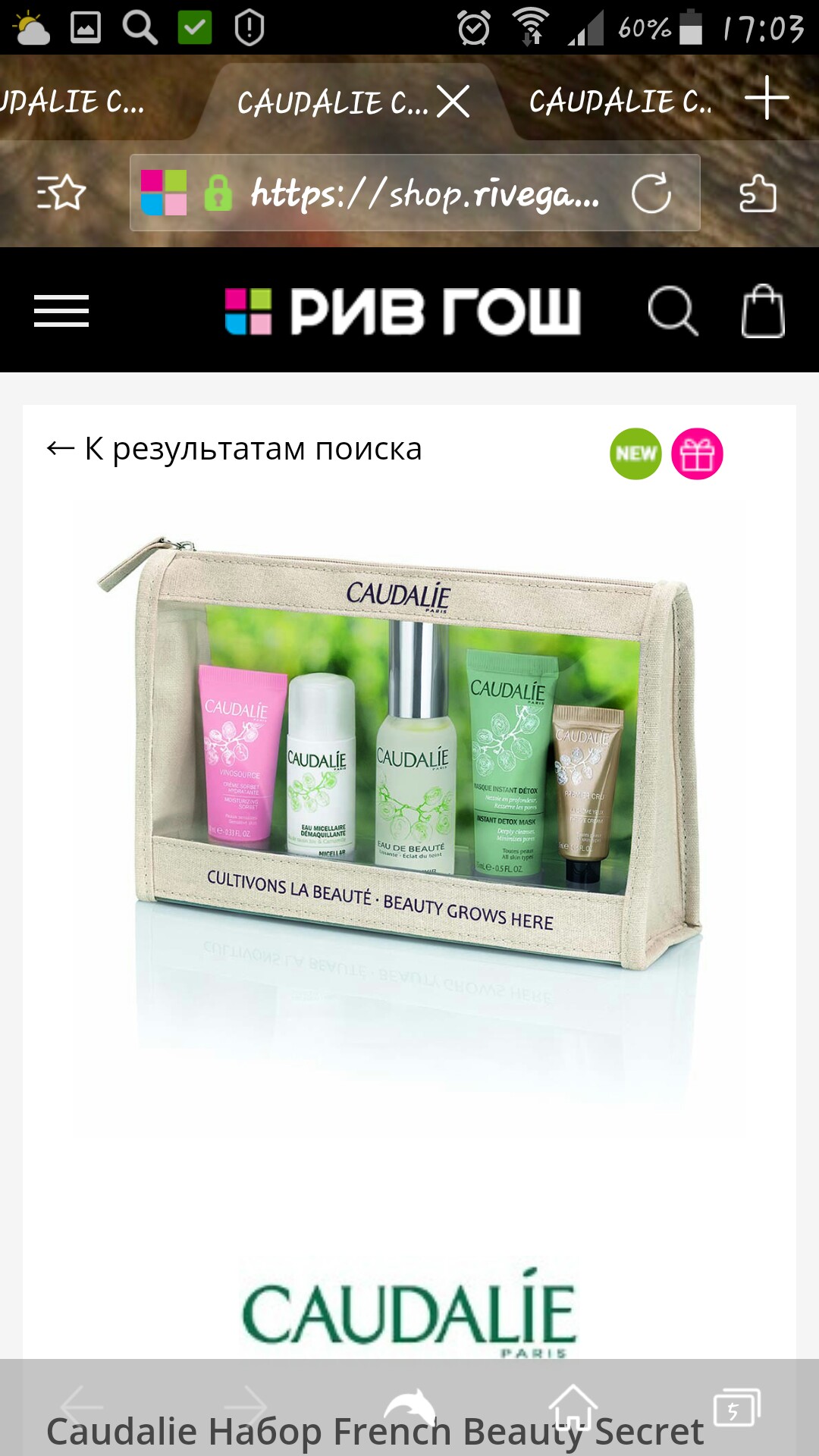Open the hamburger menu

click(x=61, y=311)
